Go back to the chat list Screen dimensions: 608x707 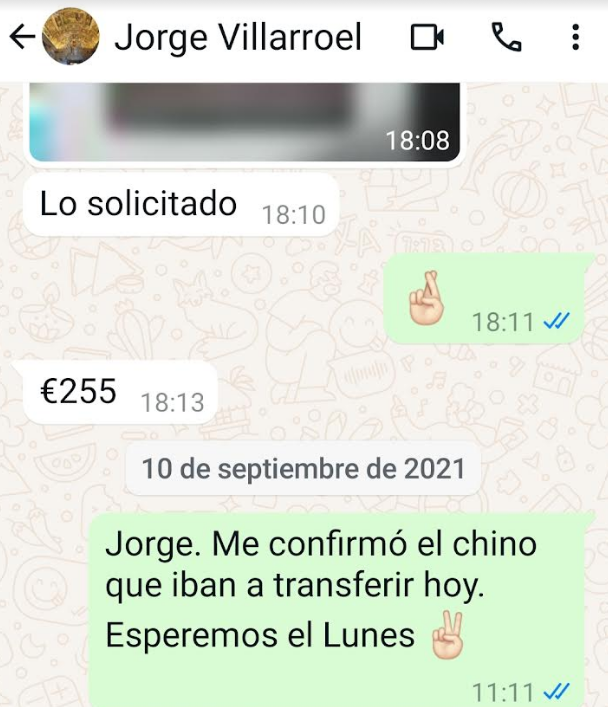coord(22,38)
